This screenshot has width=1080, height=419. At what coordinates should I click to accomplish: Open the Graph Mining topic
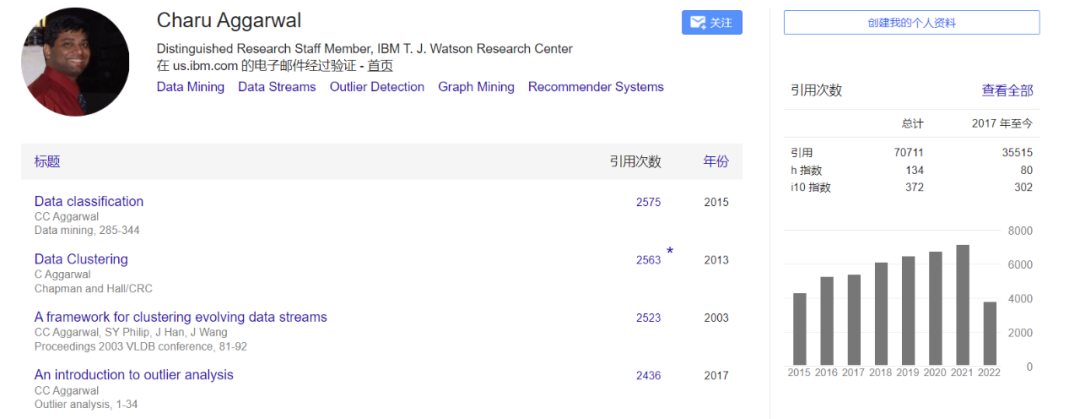tap(476, 87)
